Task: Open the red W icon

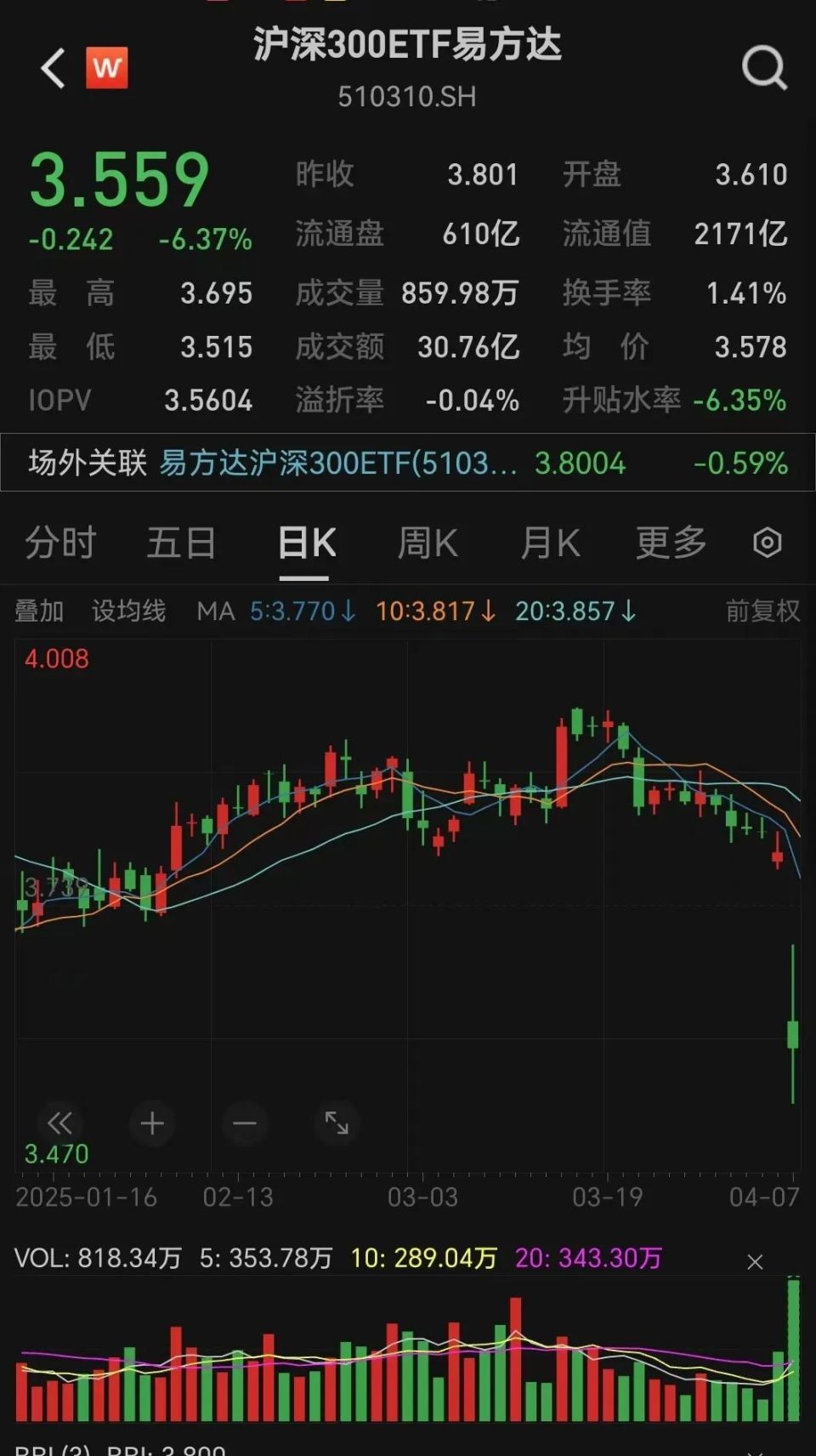Action: (x=107, y=68)
